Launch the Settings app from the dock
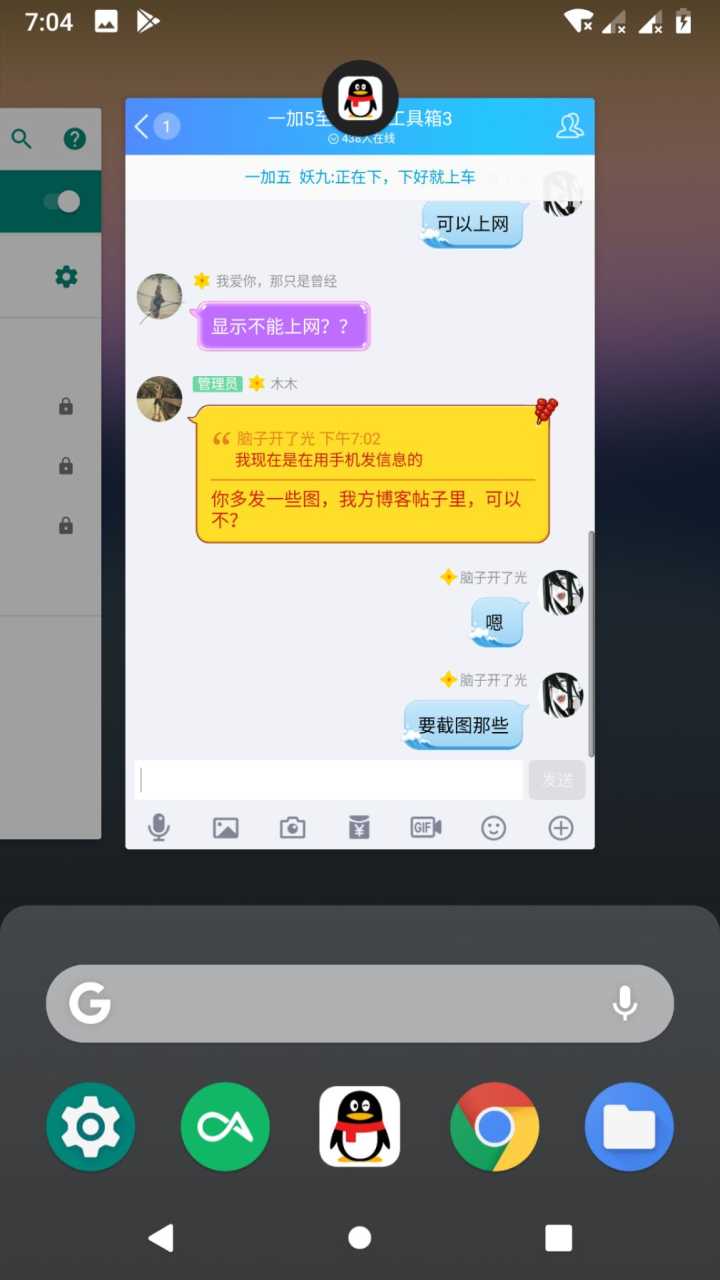The height and width of the screenshot is (1280, 720). pyautogui.click(x=90, y=1127)
